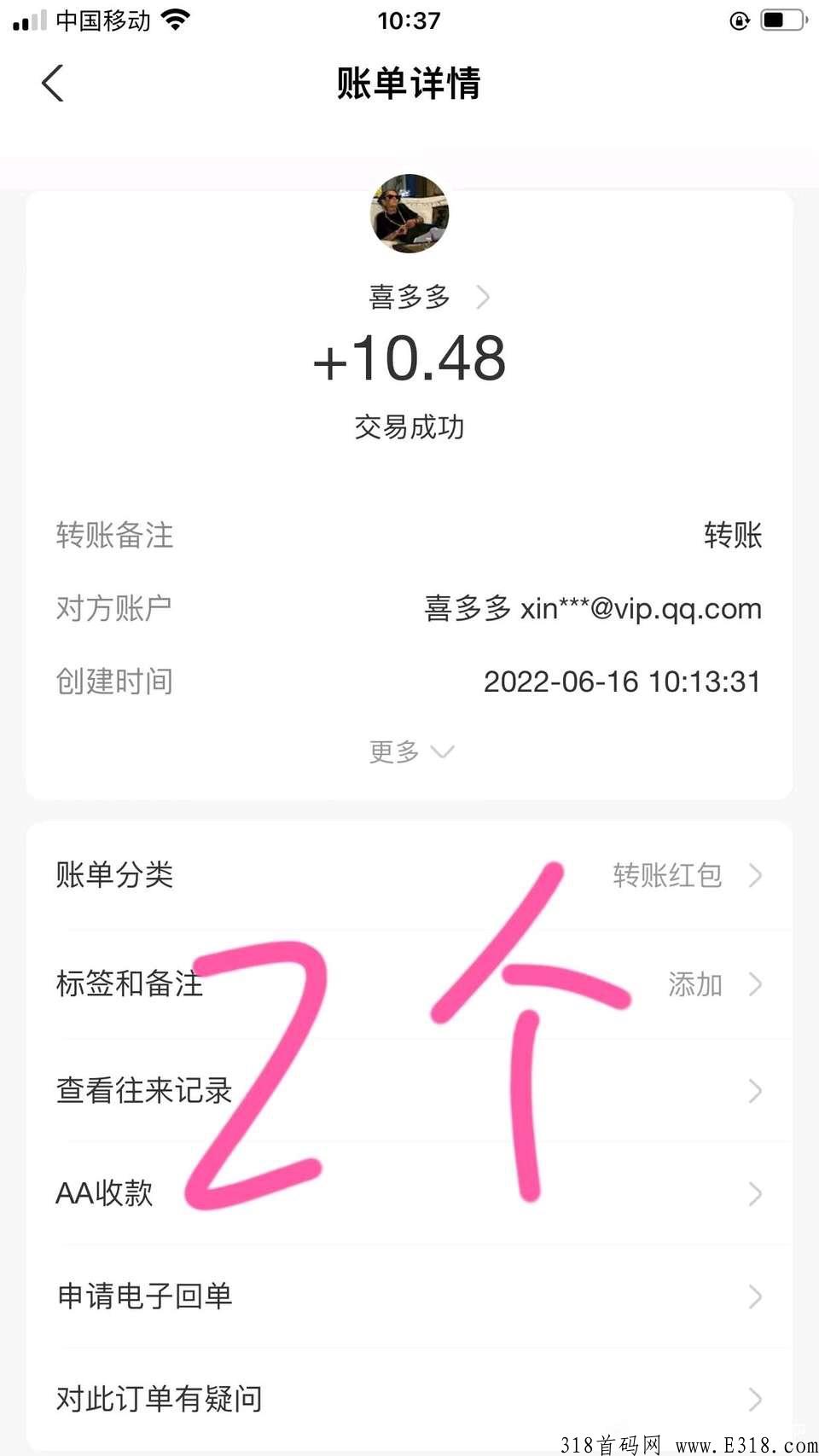Tap the battery indicator in the status bar

click(x=779, y=19)
